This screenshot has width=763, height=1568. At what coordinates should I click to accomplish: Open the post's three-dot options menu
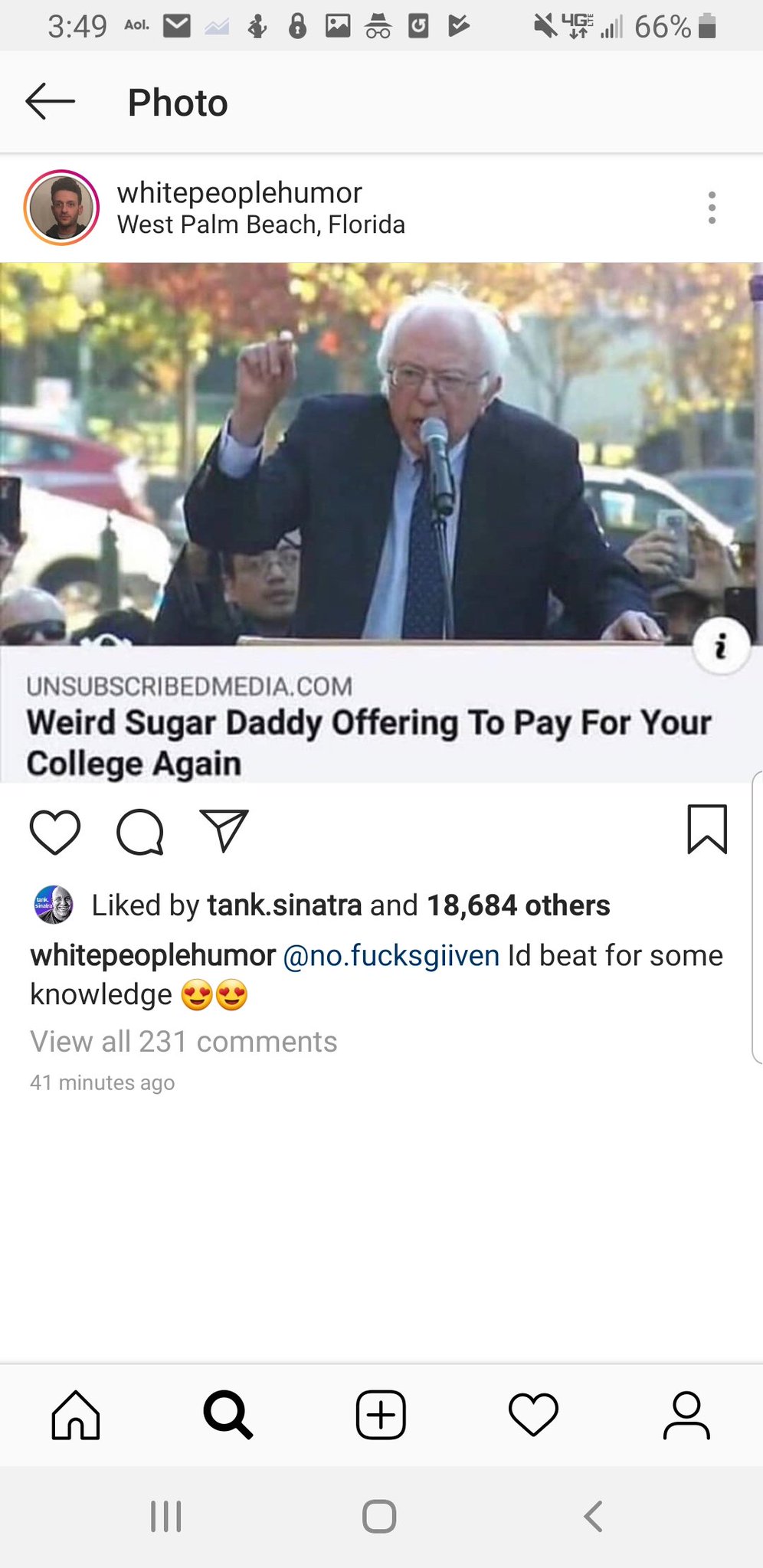pyautogui.click(x=712, y=208)
